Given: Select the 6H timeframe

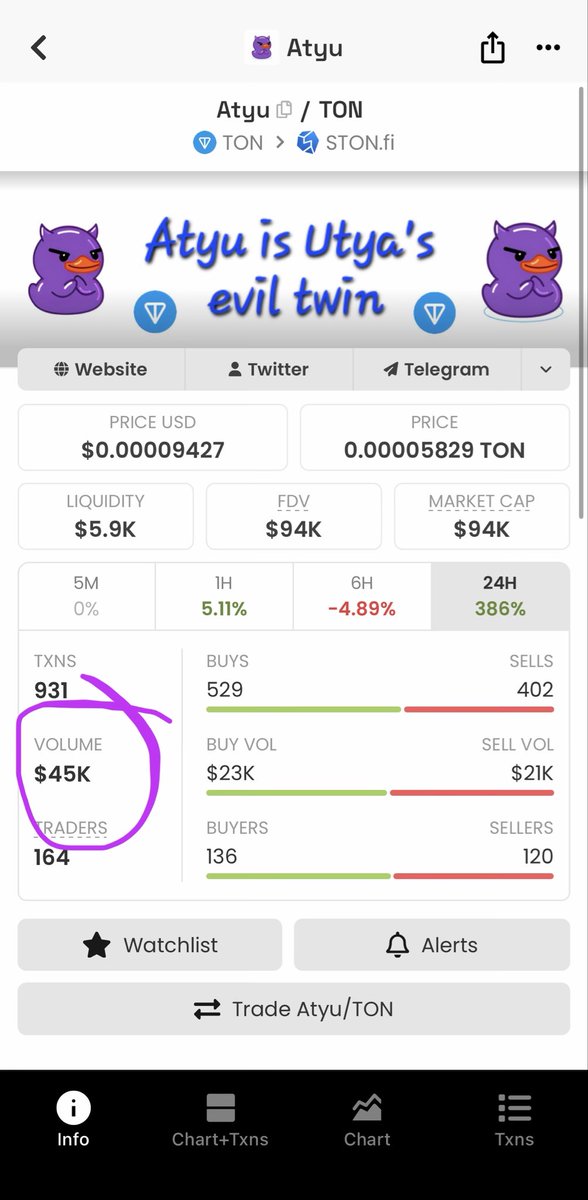Looking at the screenshot, I should [x=362, y=596].
